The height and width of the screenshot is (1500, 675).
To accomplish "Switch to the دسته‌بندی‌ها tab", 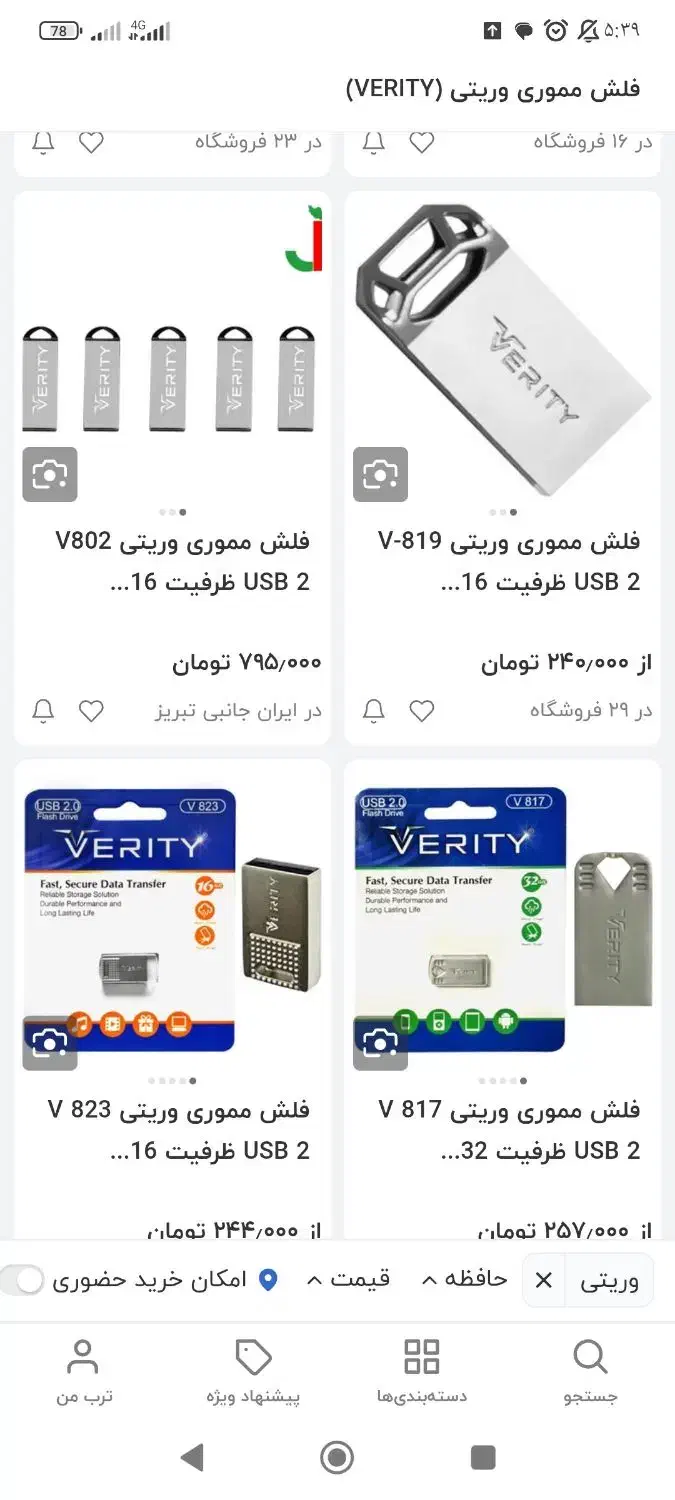I will [x=421, y=1372].
